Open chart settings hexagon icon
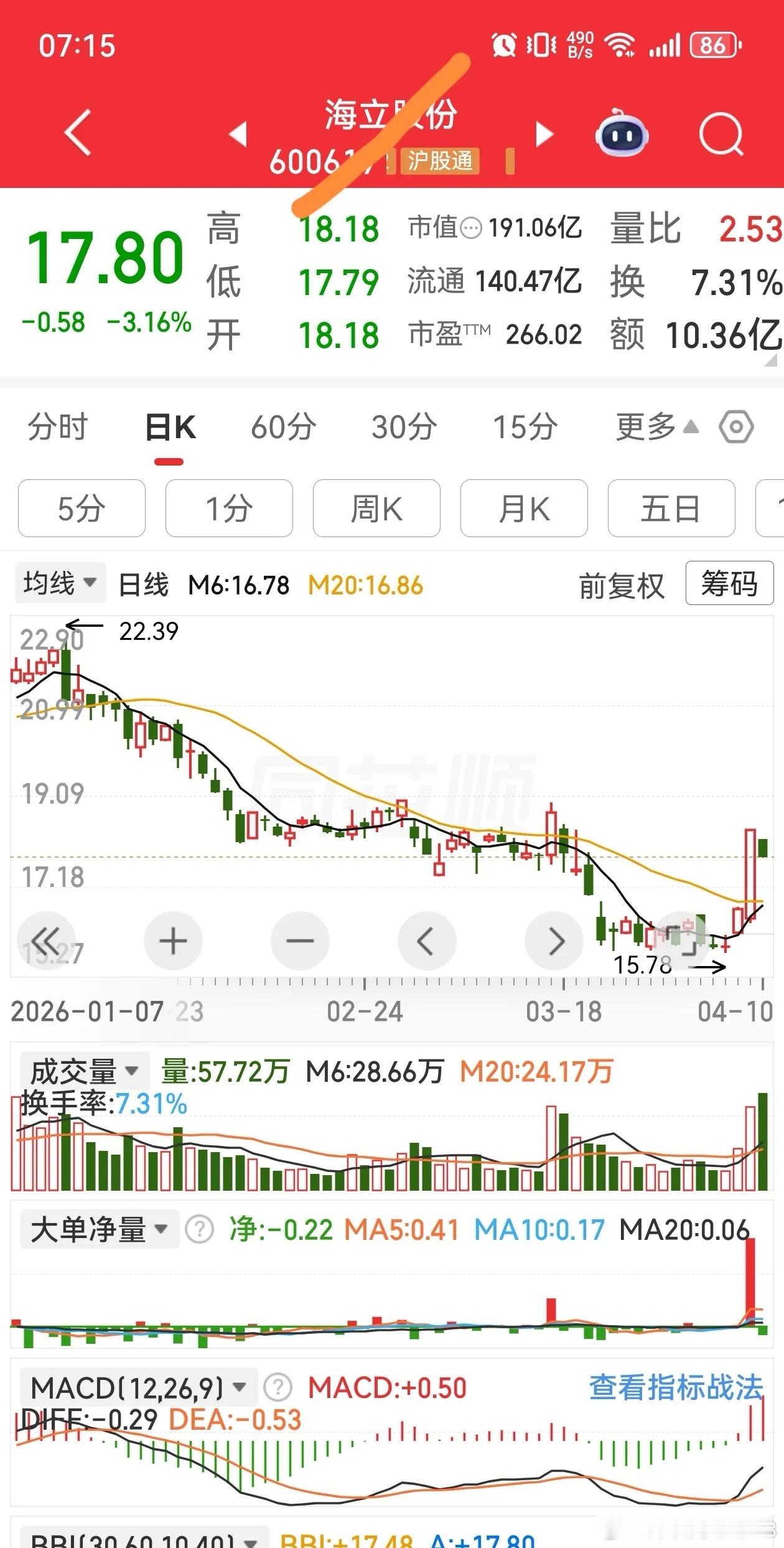Viewport: 784px width, 1548px height. pos(736,427)
